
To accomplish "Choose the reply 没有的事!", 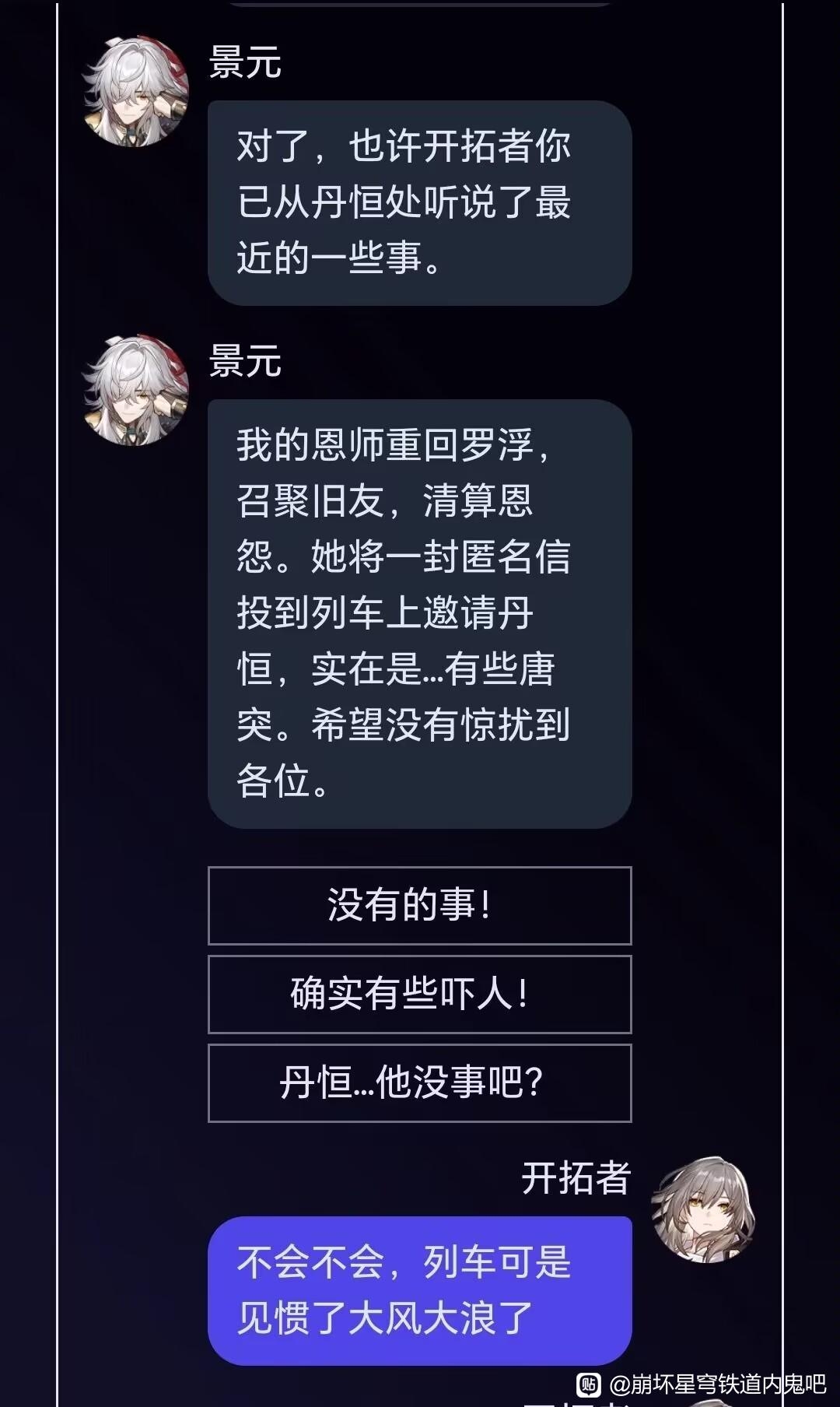I will point(419,905).
